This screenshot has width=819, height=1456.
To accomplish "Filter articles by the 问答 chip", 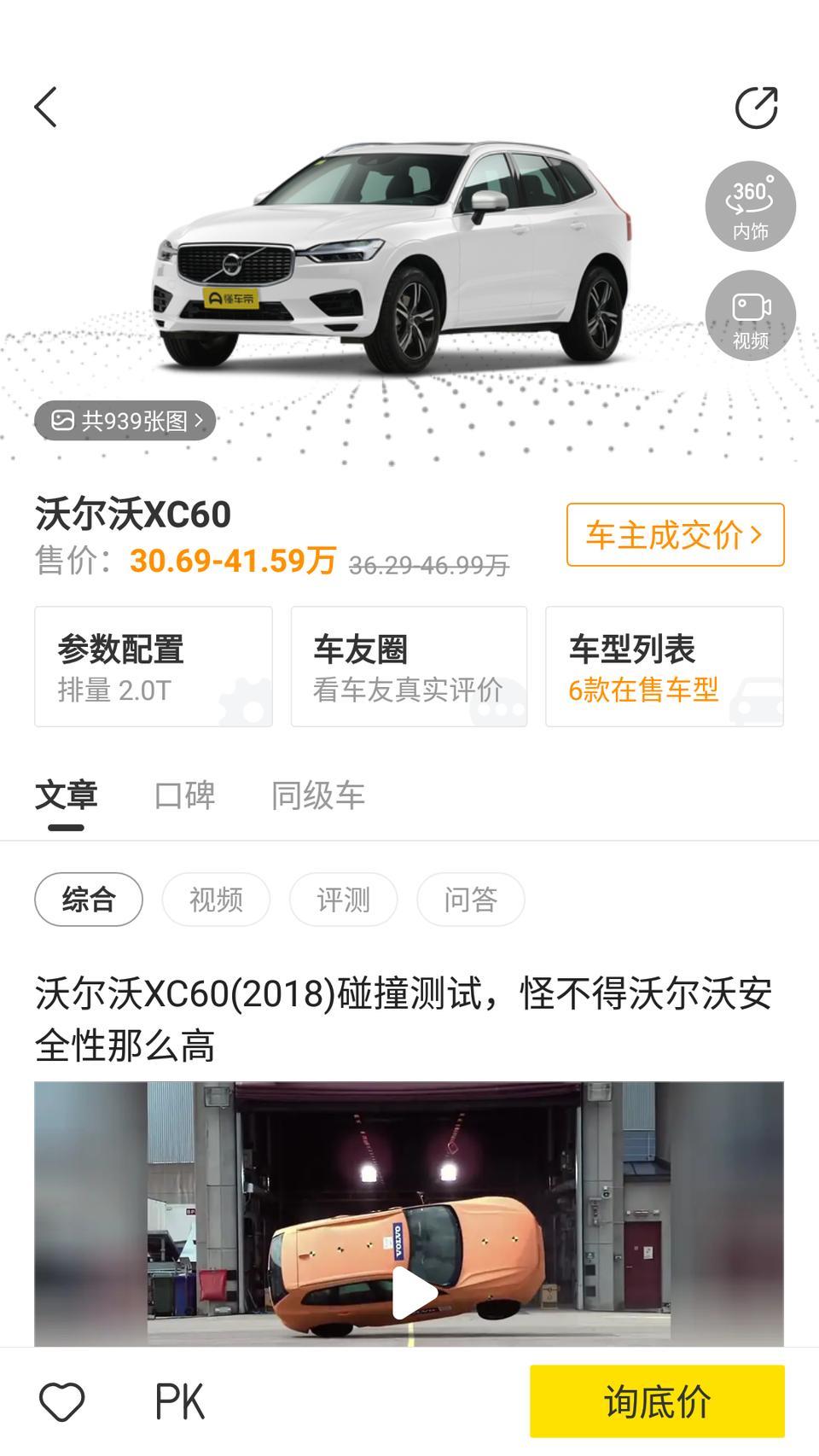I will (x=471, y=900).
